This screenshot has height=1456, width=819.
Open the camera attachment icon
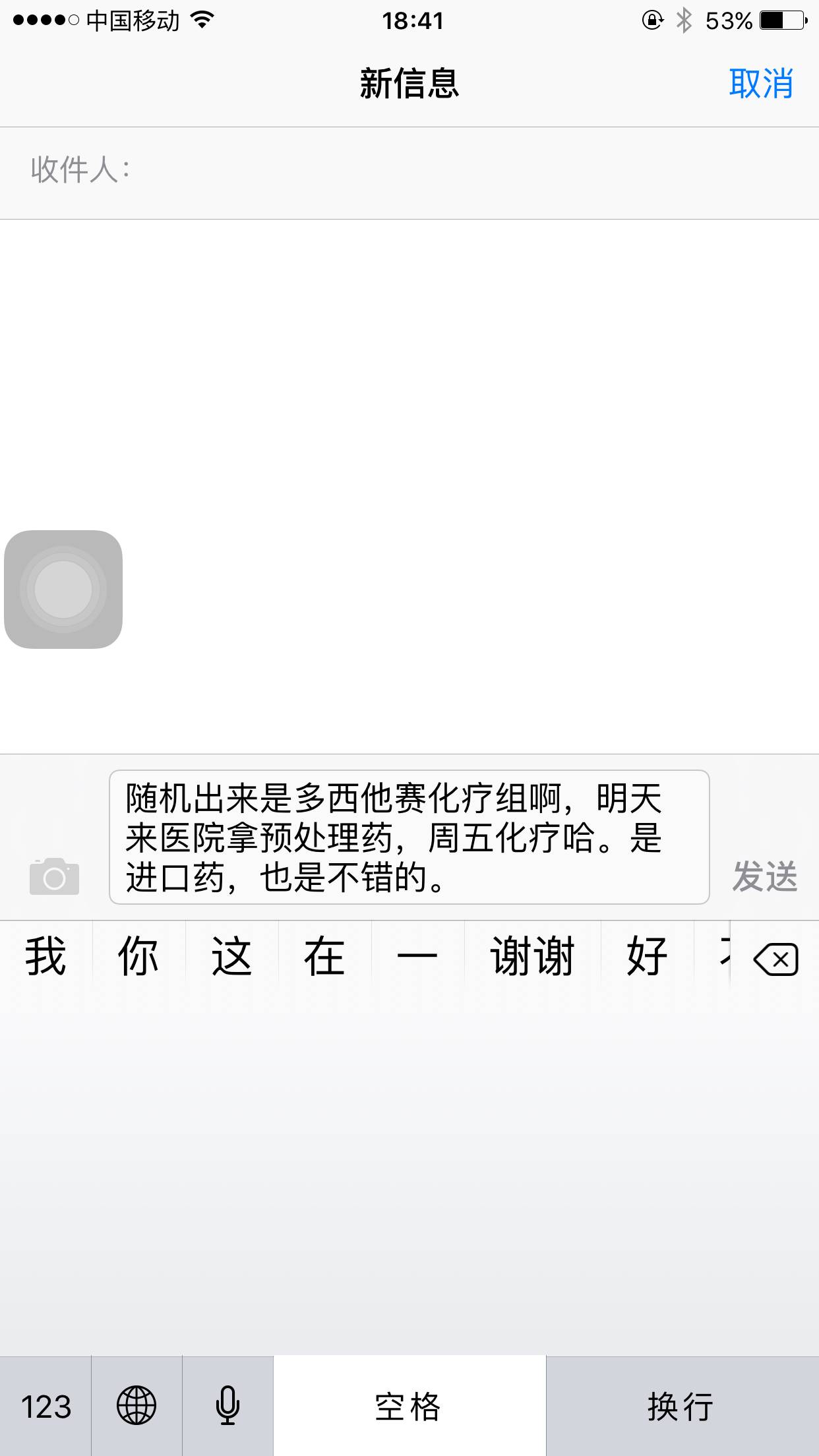(x=54, y=876)
